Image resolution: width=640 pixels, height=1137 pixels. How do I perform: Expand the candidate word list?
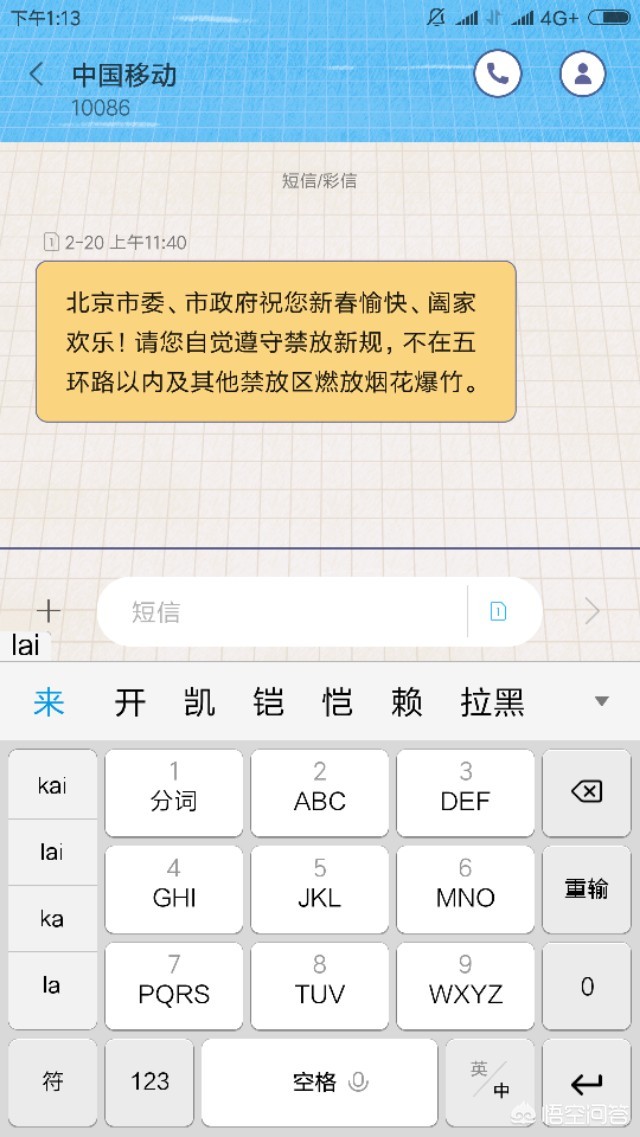click(602, 701)
